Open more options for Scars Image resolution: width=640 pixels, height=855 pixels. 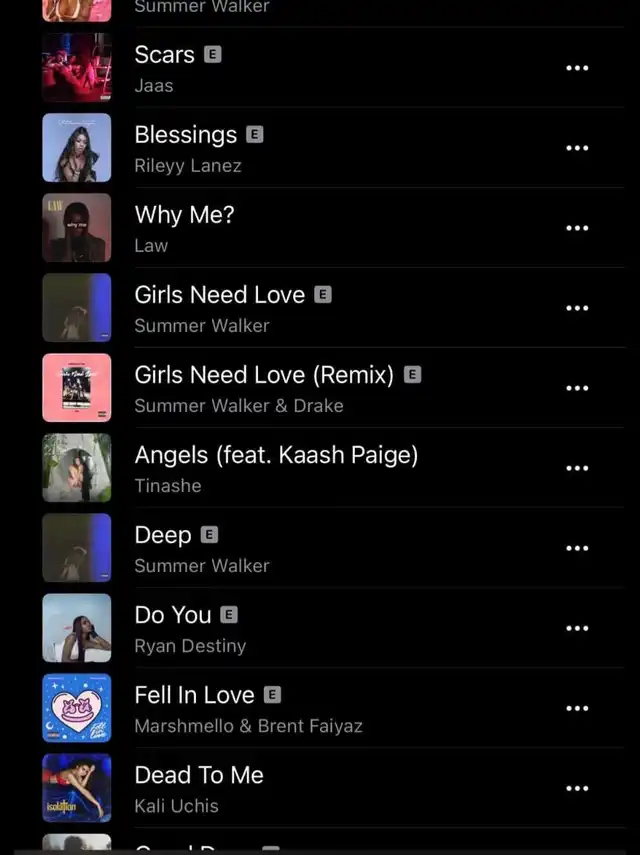tap(577, 68)
